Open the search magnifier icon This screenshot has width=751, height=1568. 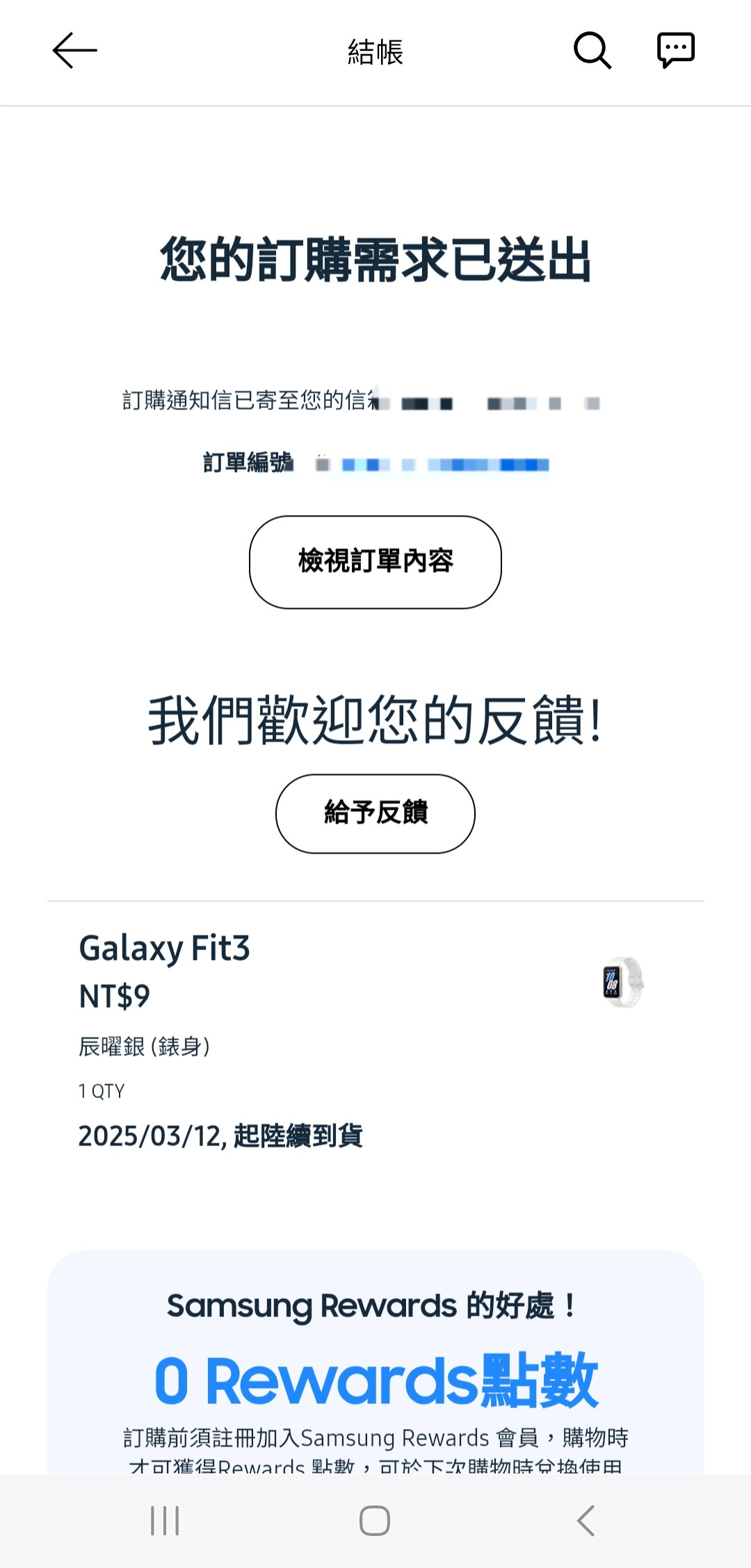pos(592,51)
